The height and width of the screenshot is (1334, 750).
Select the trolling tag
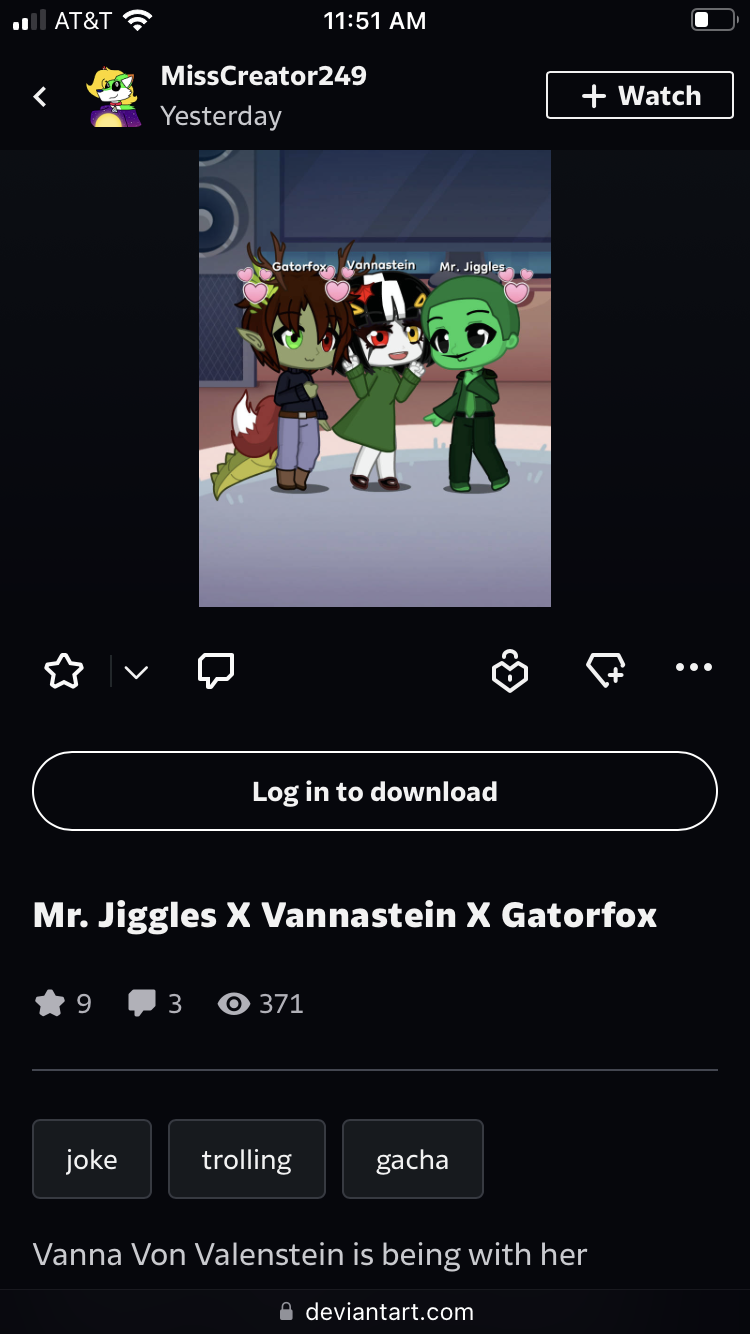[247, 1159]
